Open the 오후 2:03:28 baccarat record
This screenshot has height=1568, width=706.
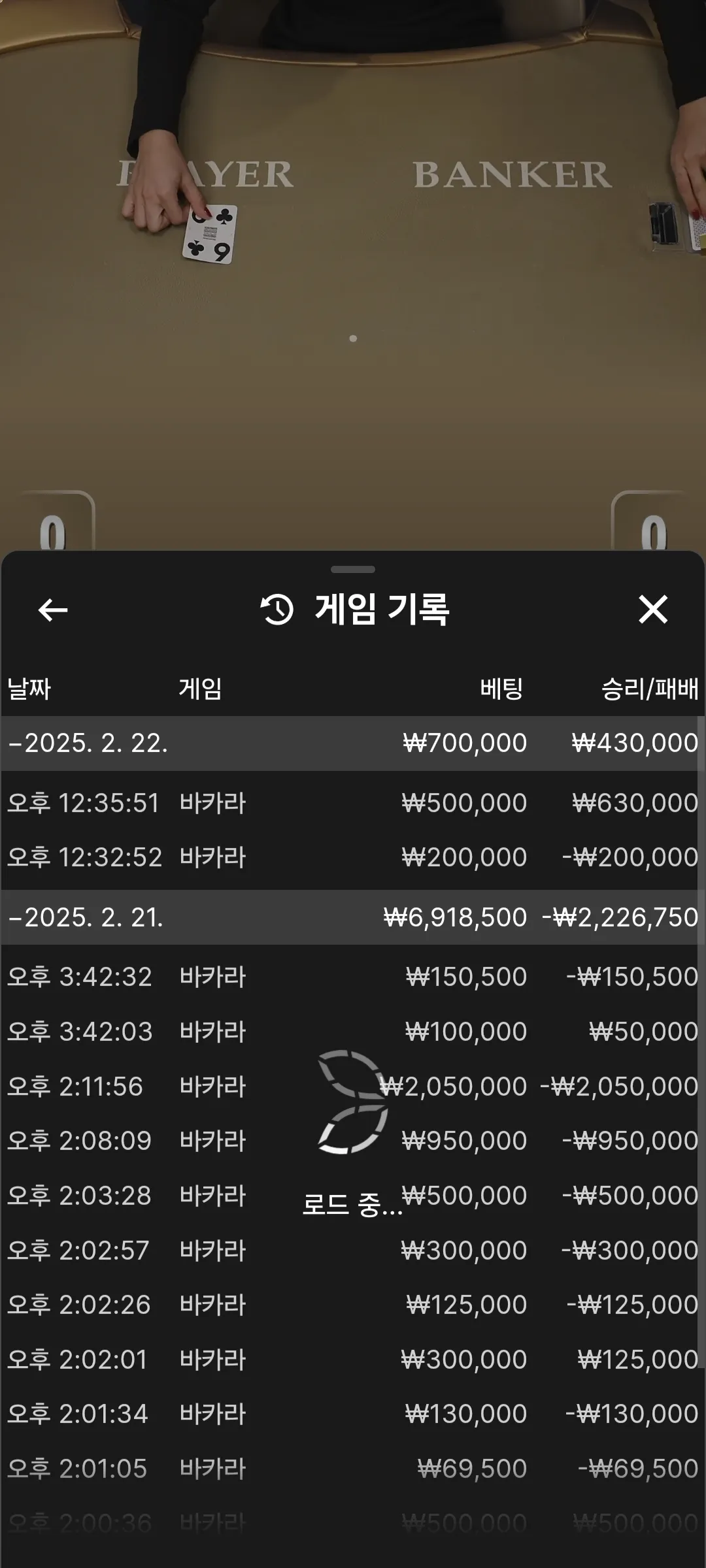(x=350, y=1196)
